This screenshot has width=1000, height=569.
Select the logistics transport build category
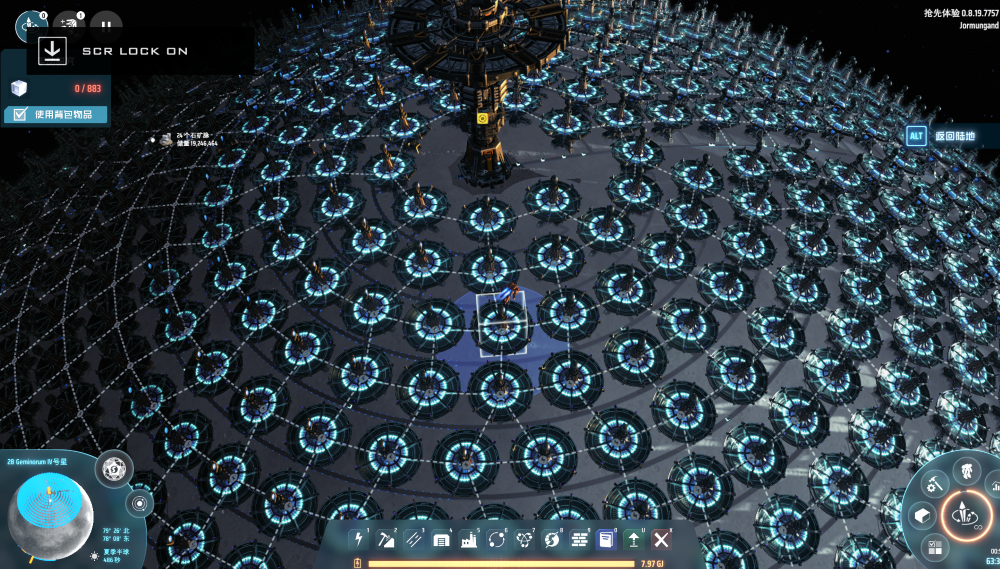496,540
